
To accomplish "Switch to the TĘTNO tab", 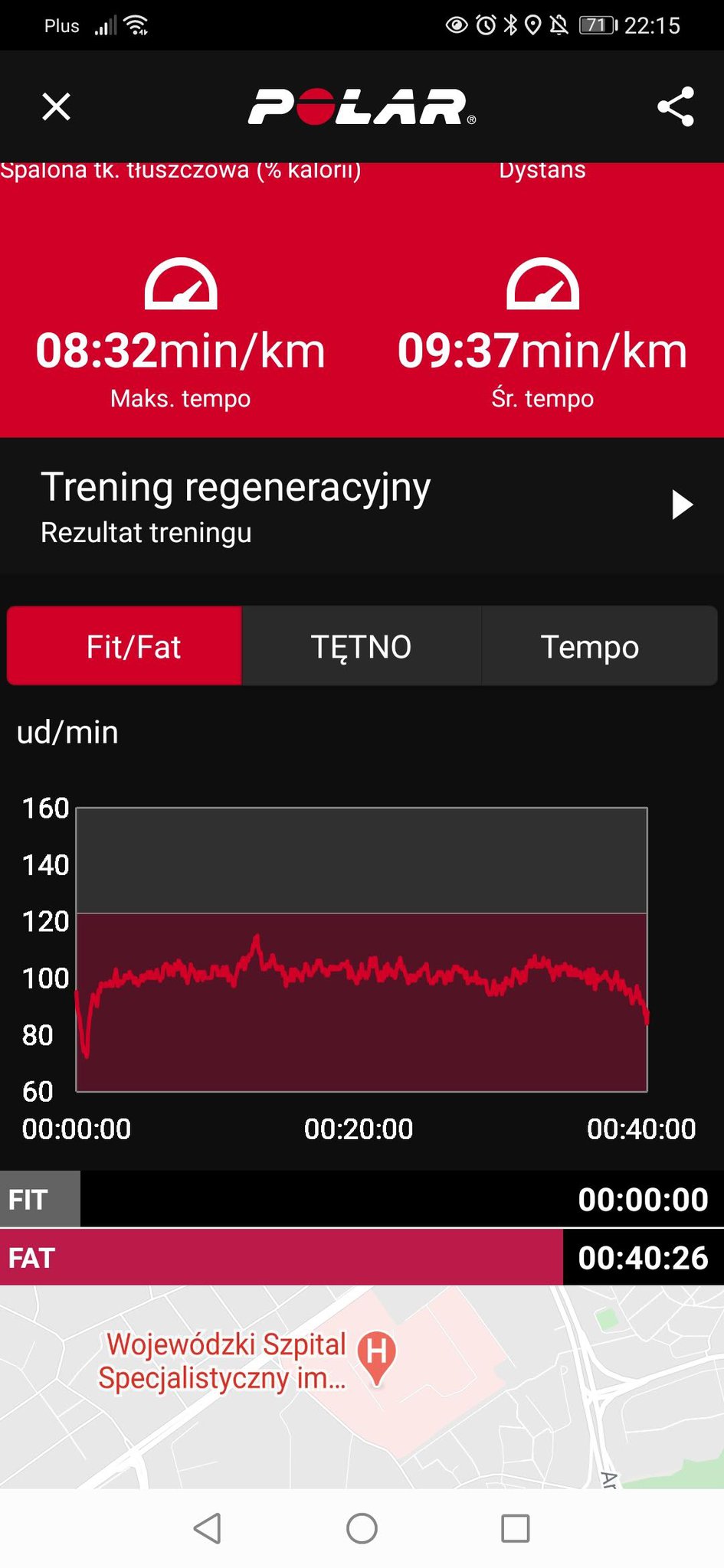I will [x=362, y=646].
